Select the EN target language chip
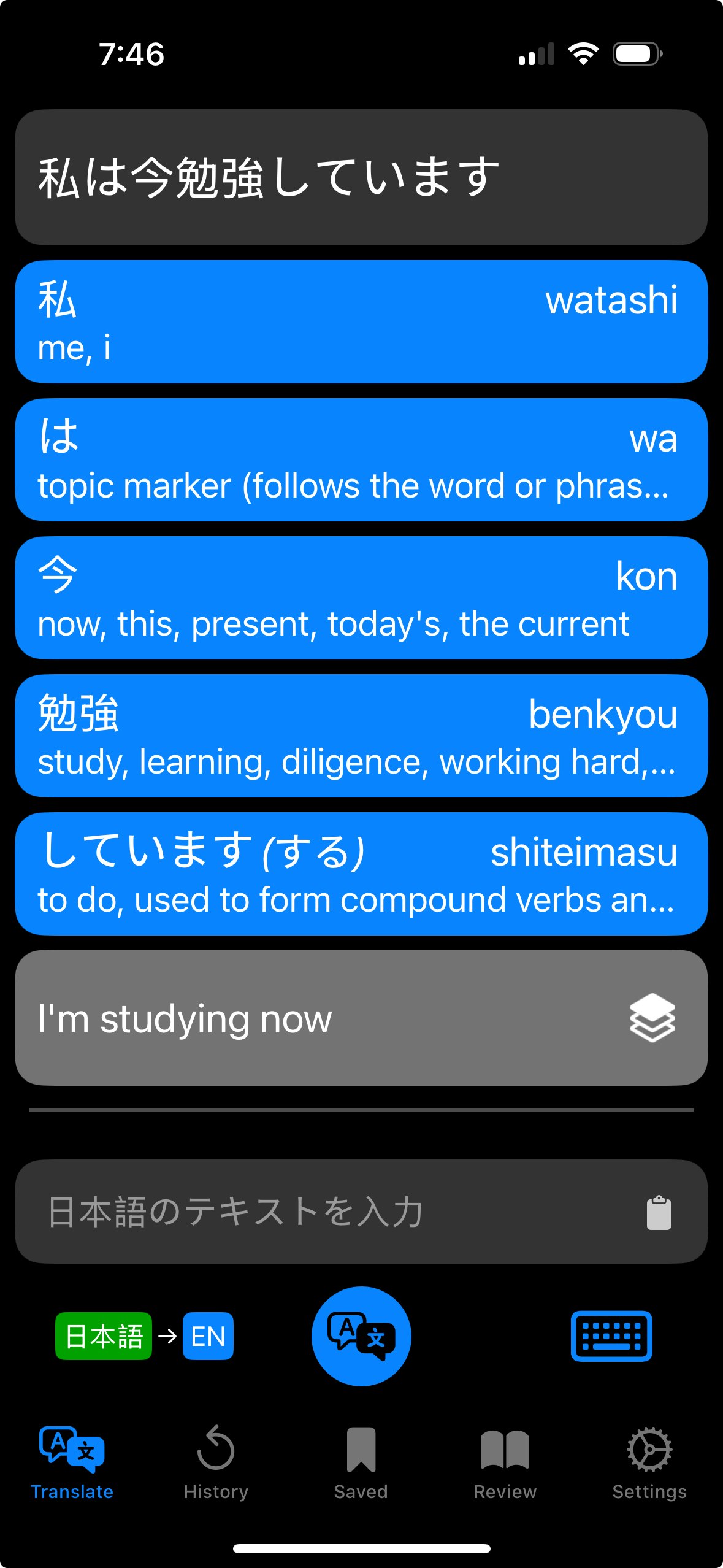The height and width of the screenshot is (1568, 723). [208, 1336]
